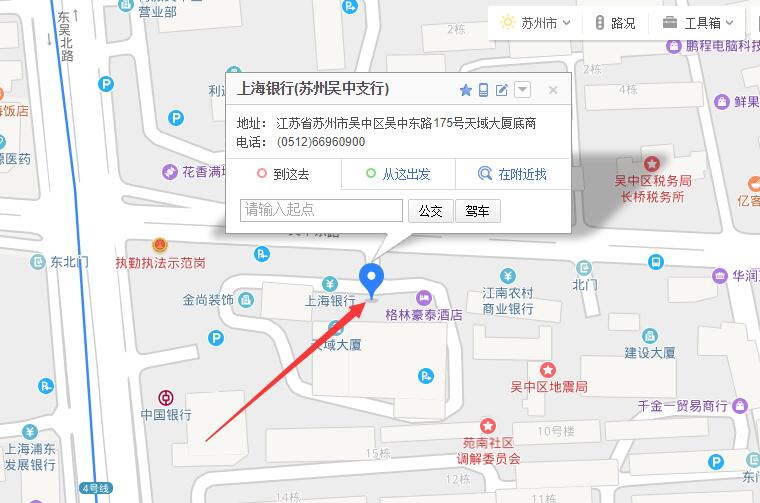The image size is (760, 503).
Task: Tap the blue location marker pin
Action: [372, 278]
